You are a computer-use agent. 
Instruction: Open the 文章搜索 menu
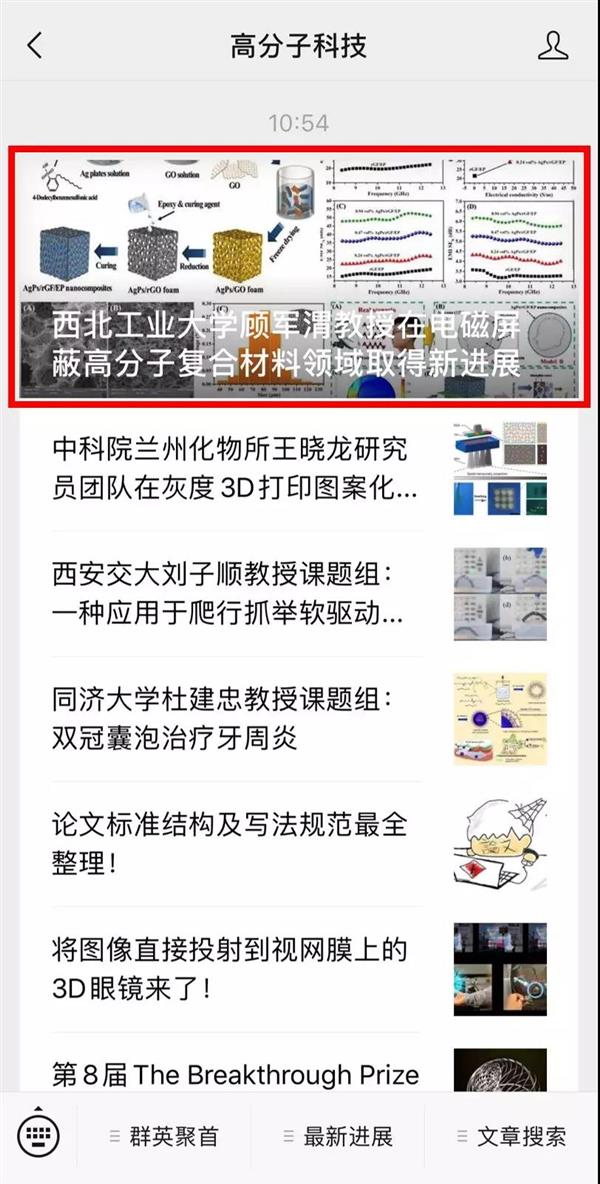point(511,1136)
